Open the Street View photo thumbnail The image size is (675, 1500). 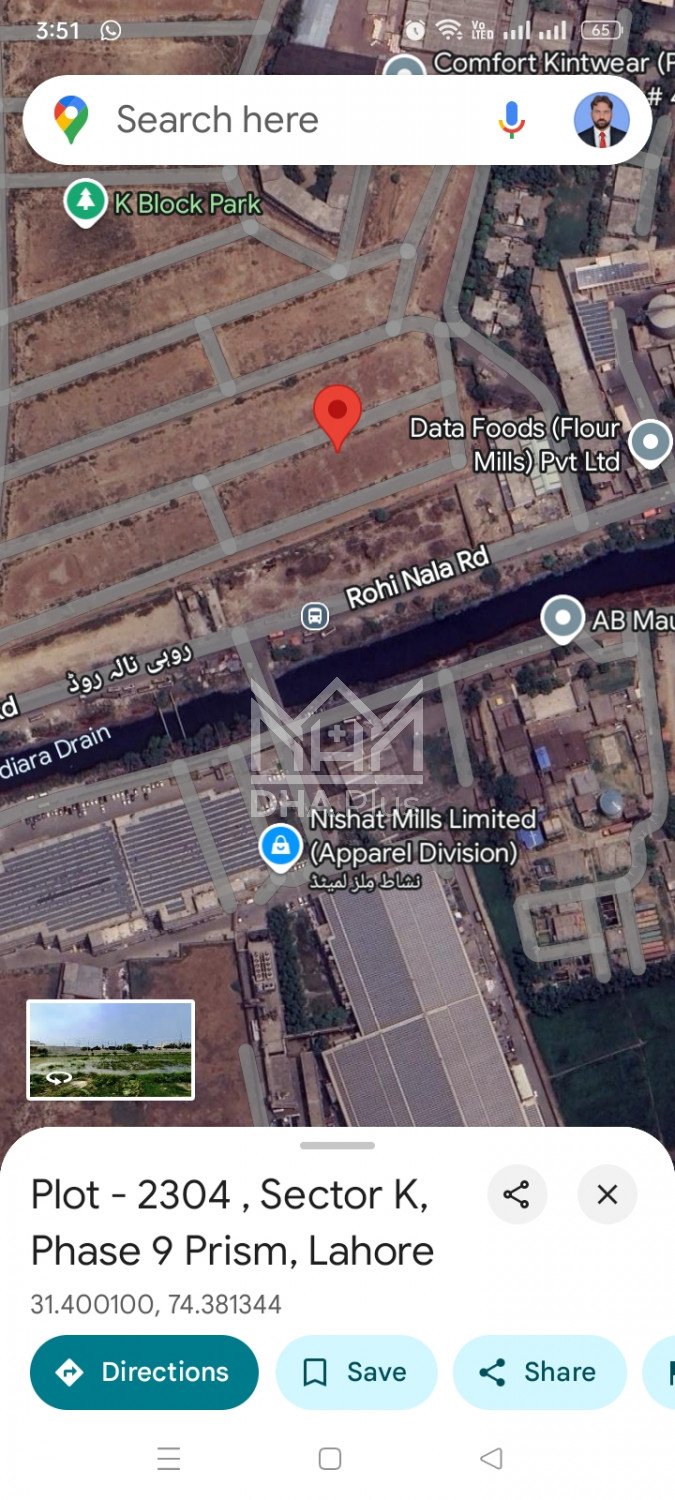click(111, 1050)
